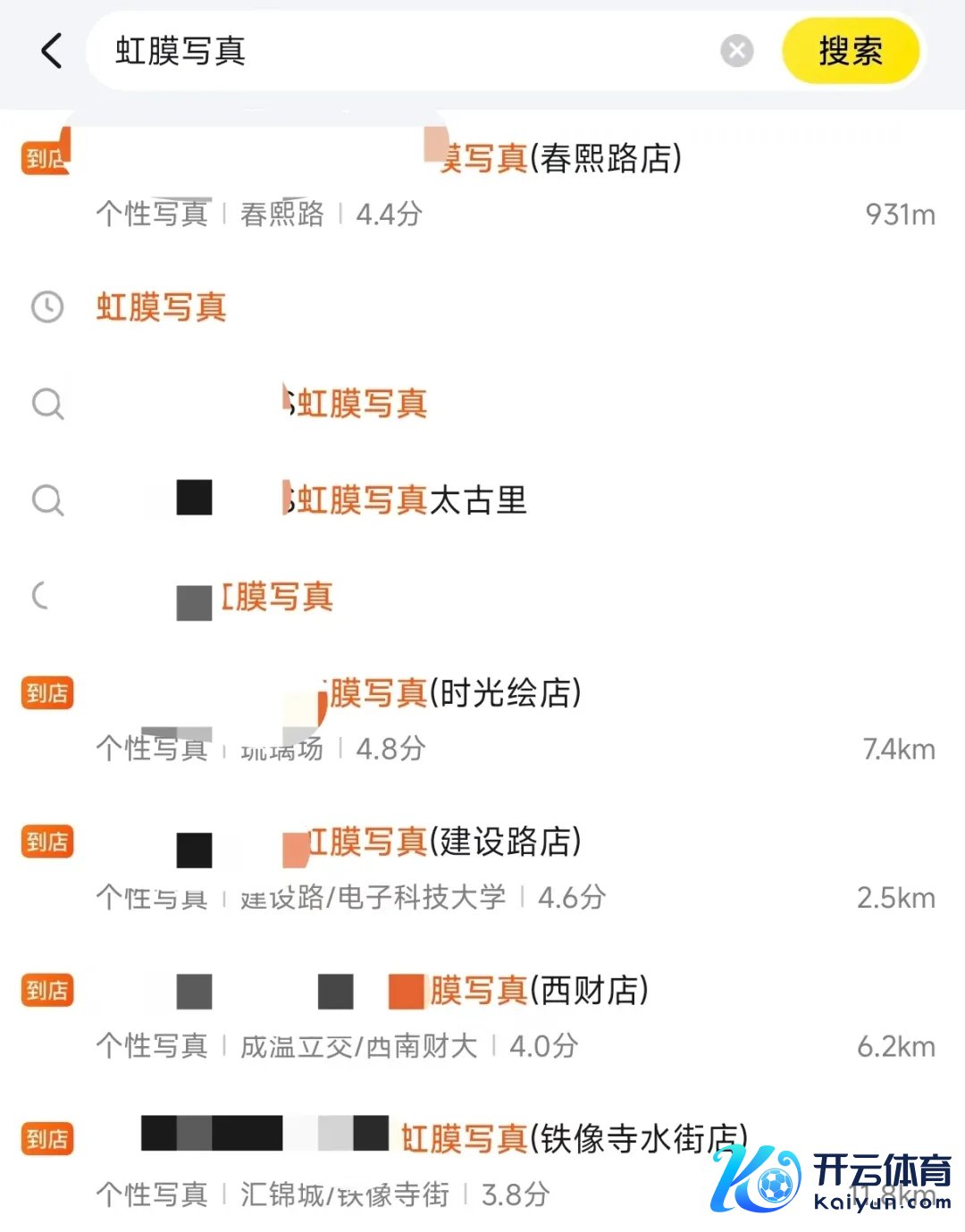Tap the magnifier icon beside 虹膜写真太古里
This screenshot has height=1232, width=965.
(x=48, y=501)
